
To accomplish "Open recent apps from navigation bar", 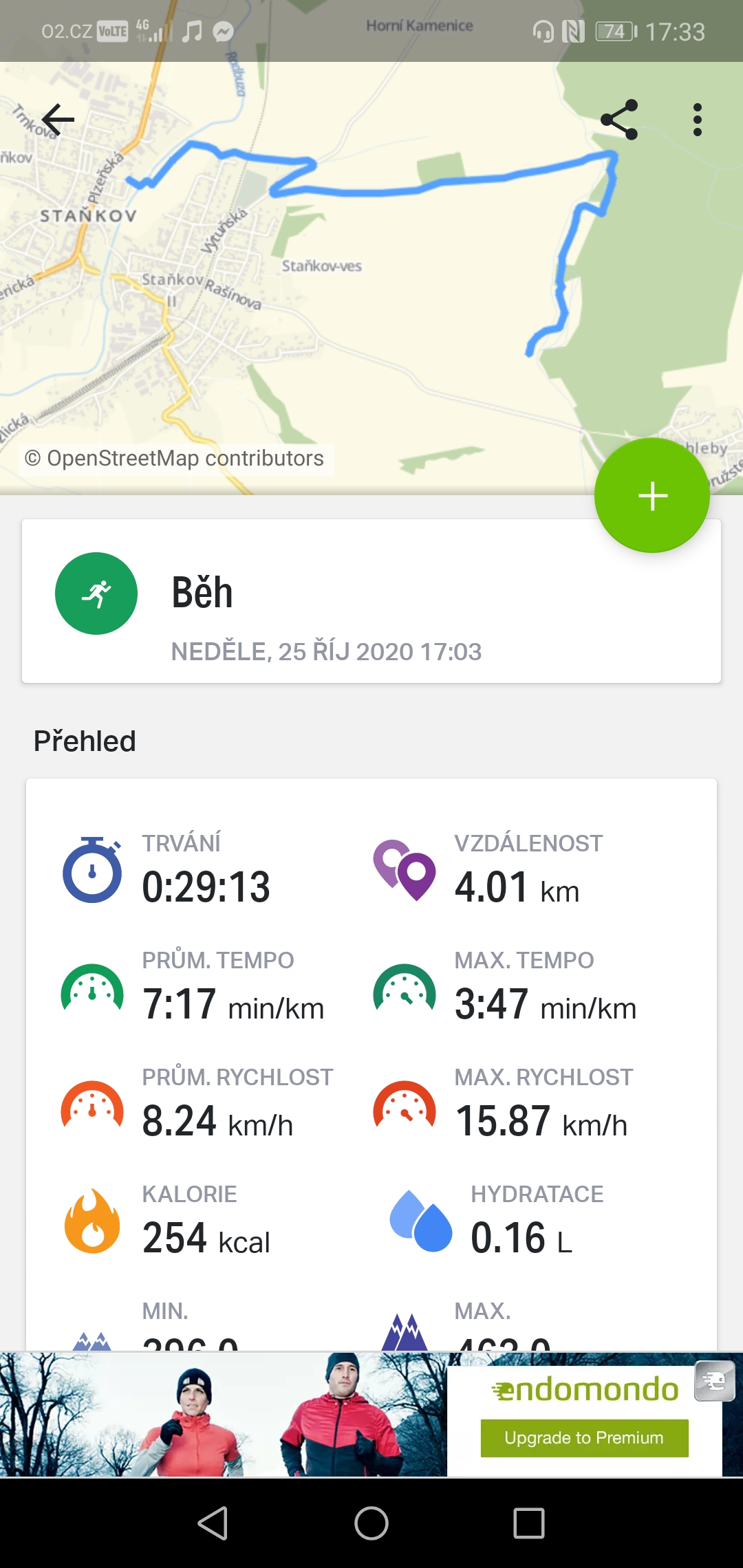I will click(529, 1523).
